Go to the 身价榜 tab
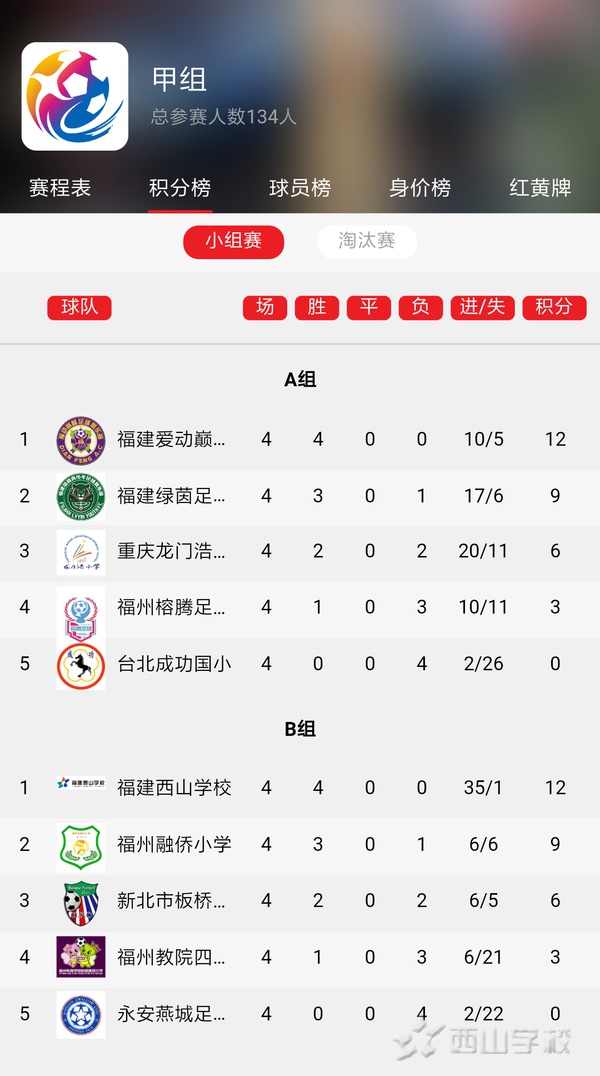The image size is (600, 1076). tap(420, 187)
